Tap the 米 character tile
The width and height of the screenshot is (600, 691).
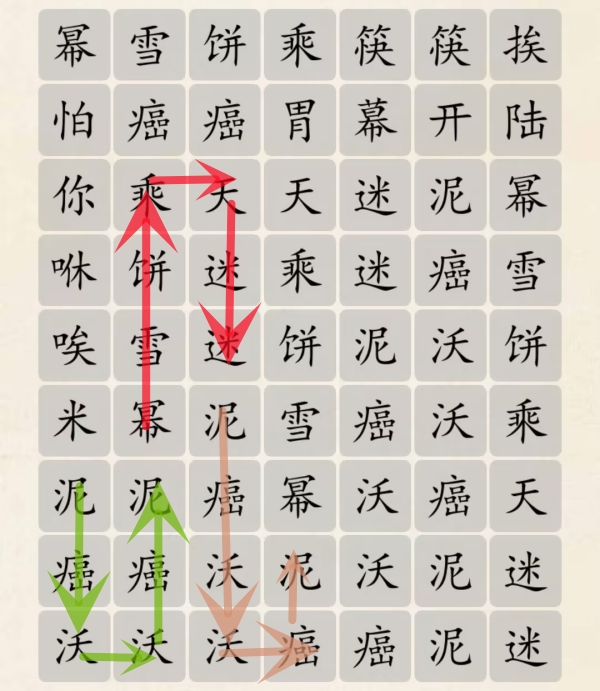[75, 421]
